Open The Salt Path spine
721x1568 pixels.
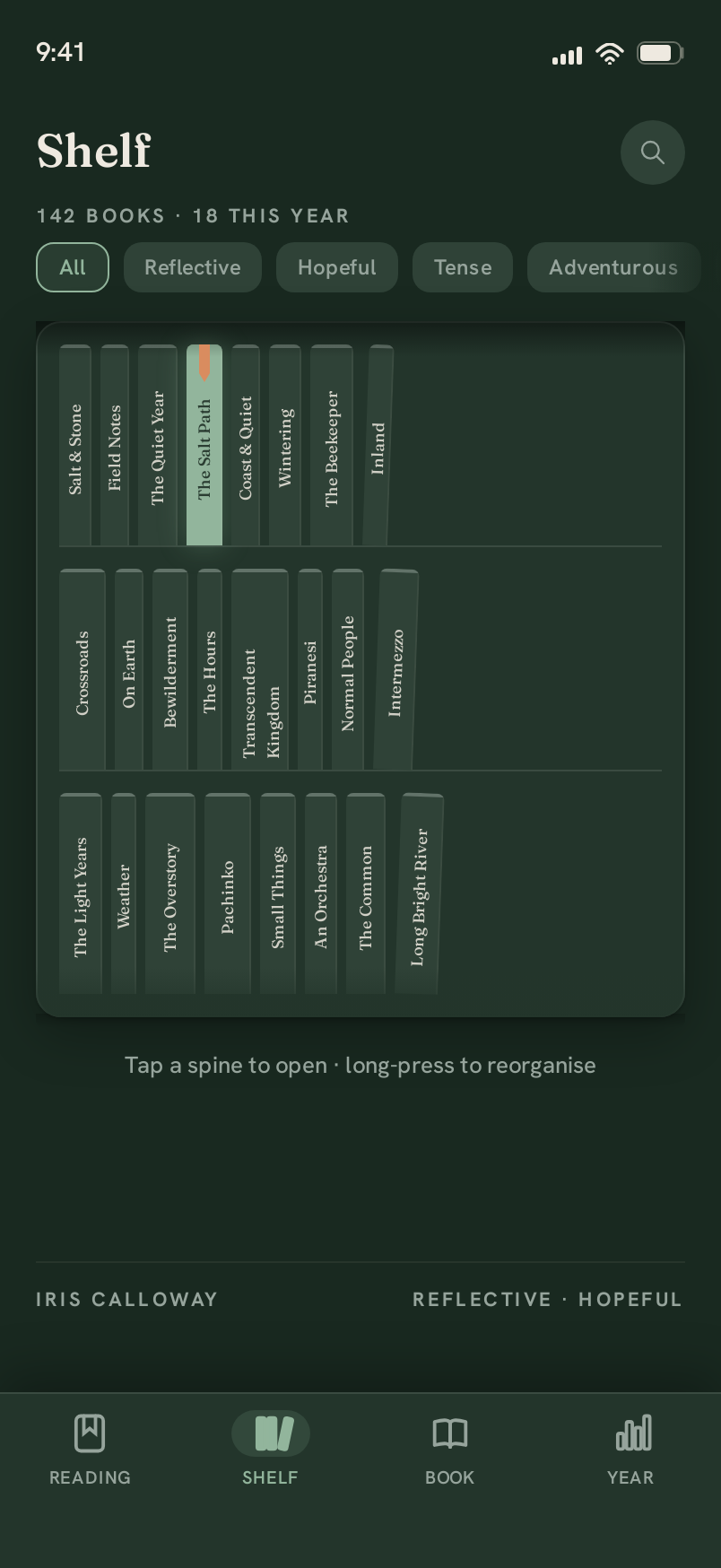[204, 445]
